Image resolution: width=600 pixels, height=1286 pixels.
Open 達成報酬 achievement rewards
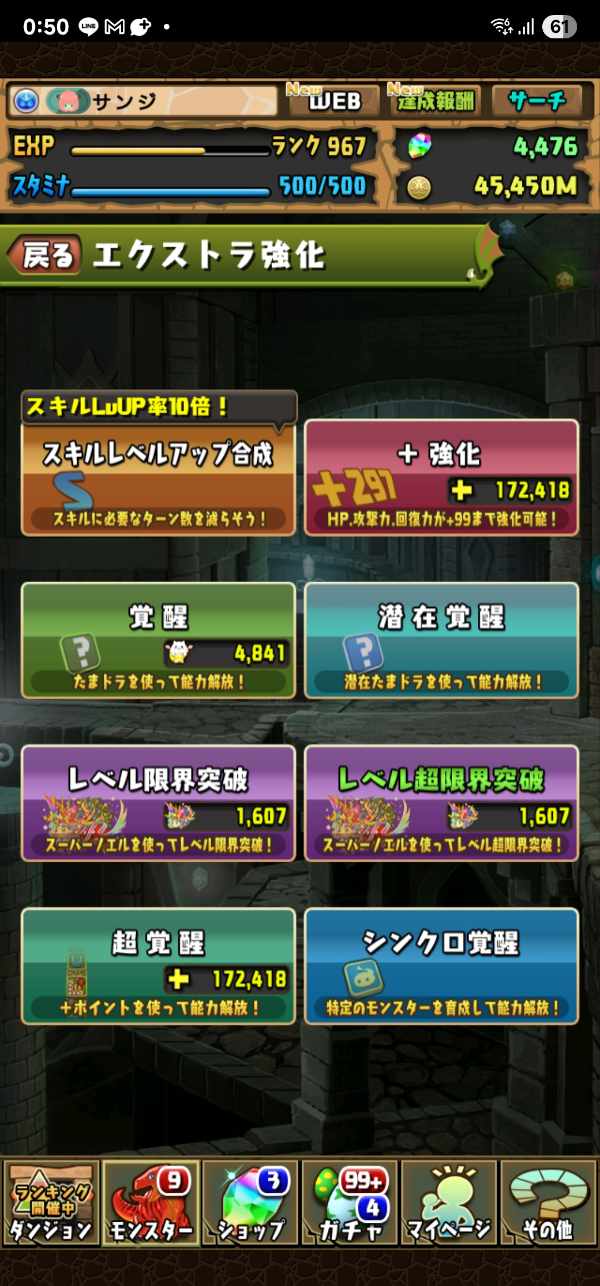point(434,100)
